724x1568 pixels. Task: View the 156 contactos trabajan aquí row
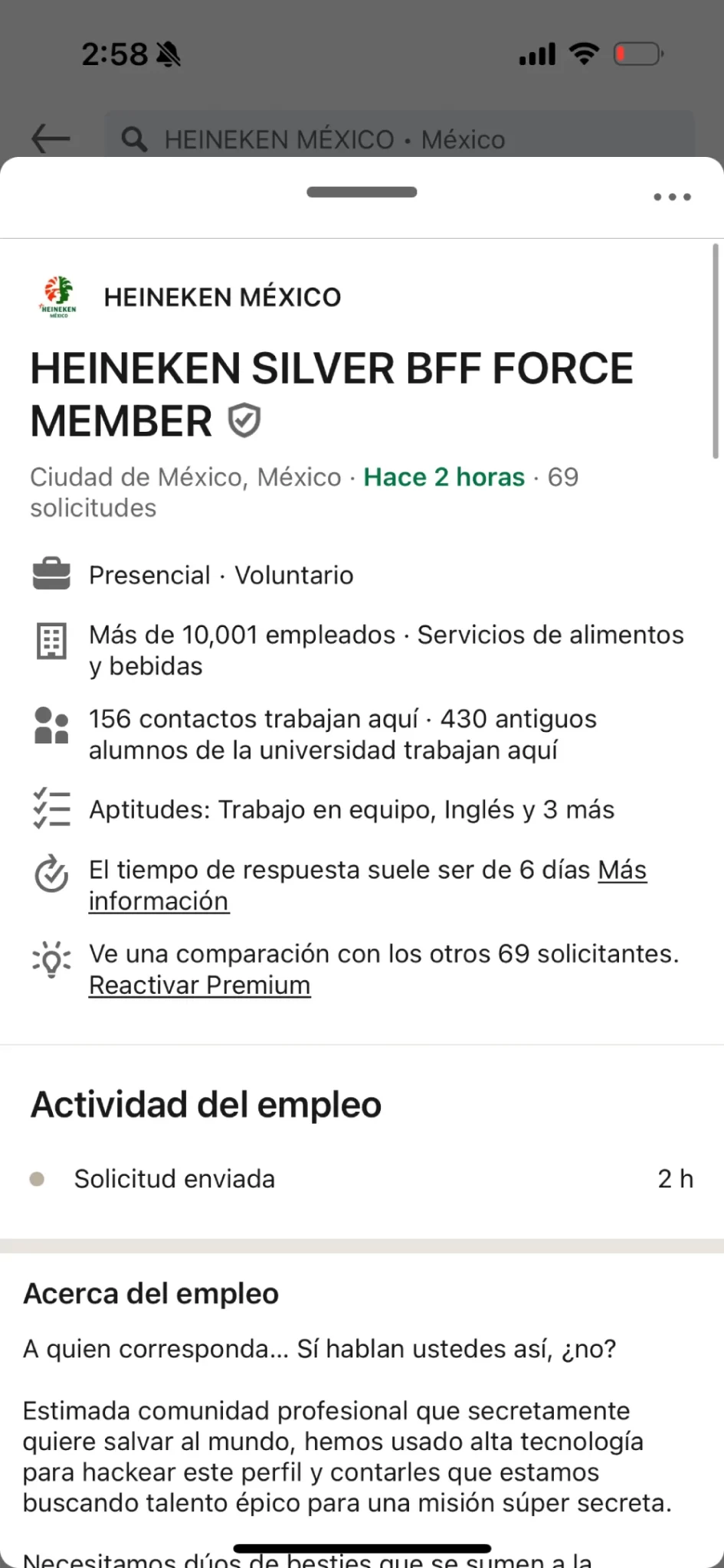click(342, 734)
